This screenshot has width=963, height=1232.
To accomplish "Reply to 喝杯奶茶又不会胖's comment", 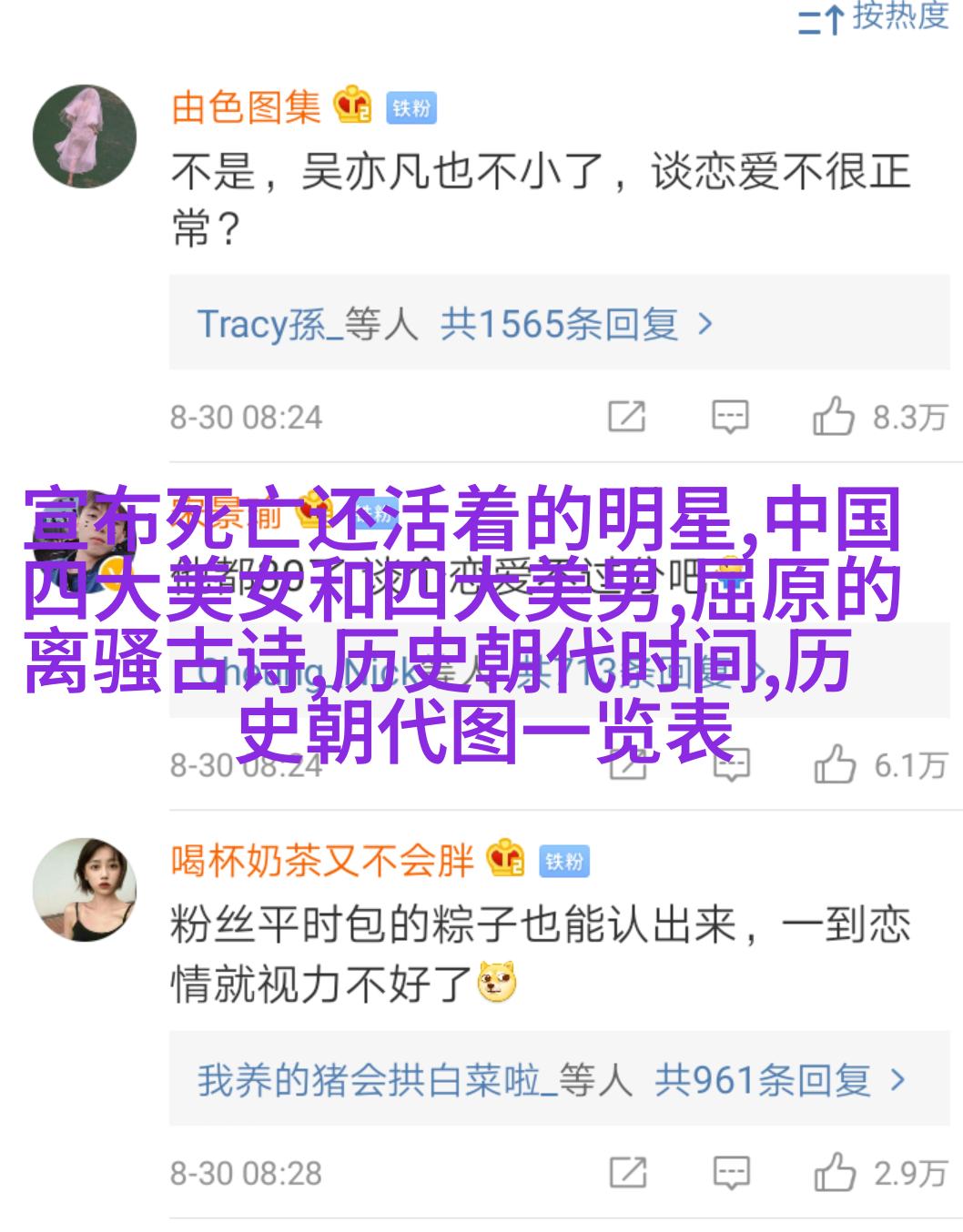I will pos(731,1173).
